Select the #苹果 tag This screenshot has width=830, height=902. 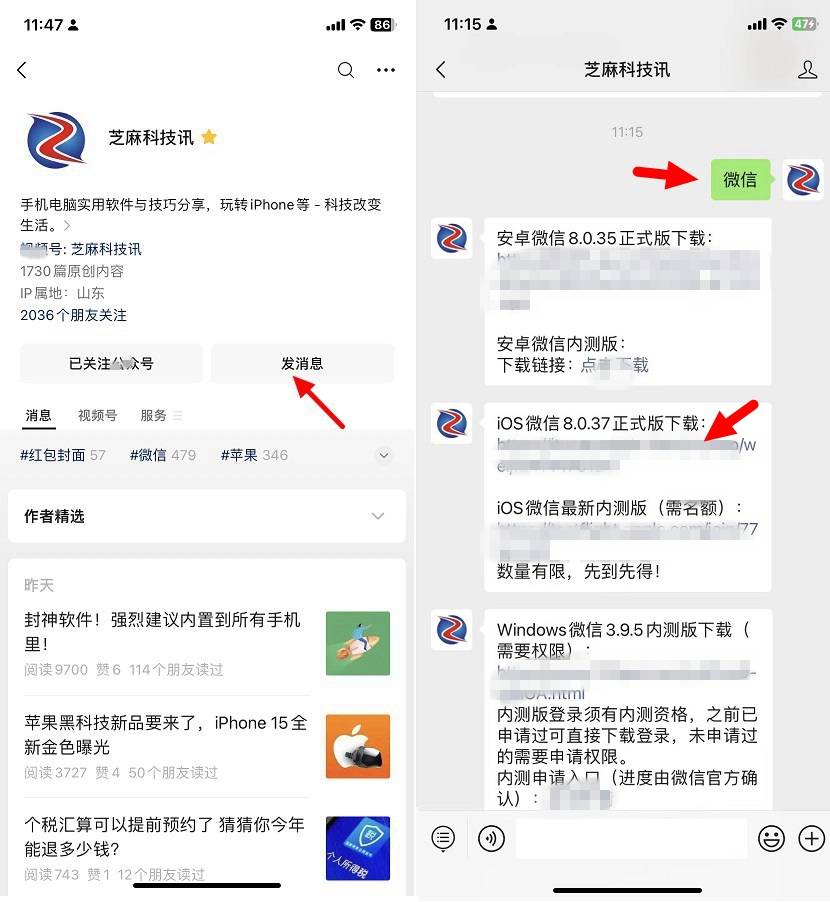click(253, 455)
